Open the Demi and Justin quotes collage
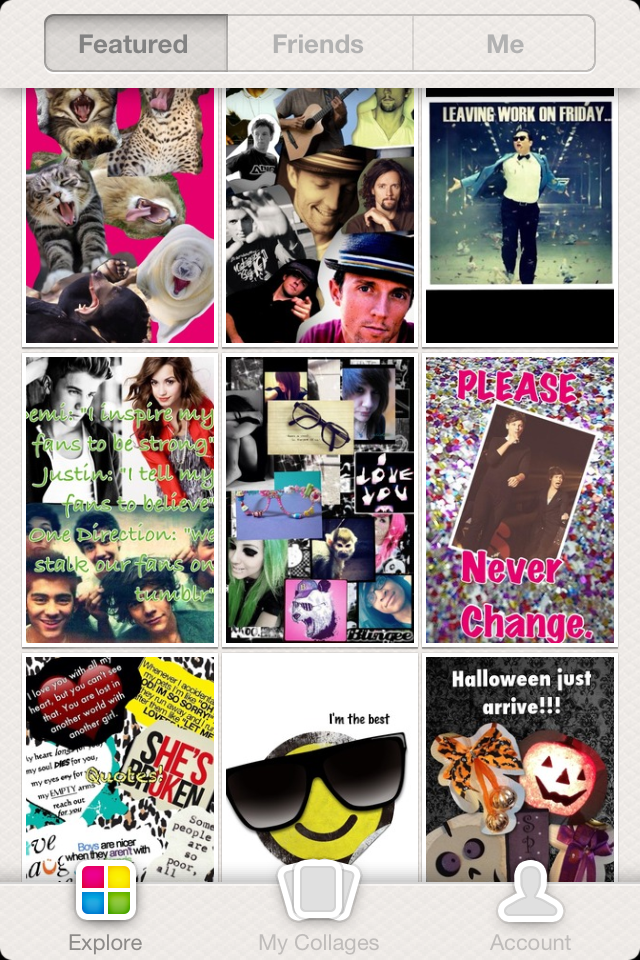 click(x=120, y=500)
